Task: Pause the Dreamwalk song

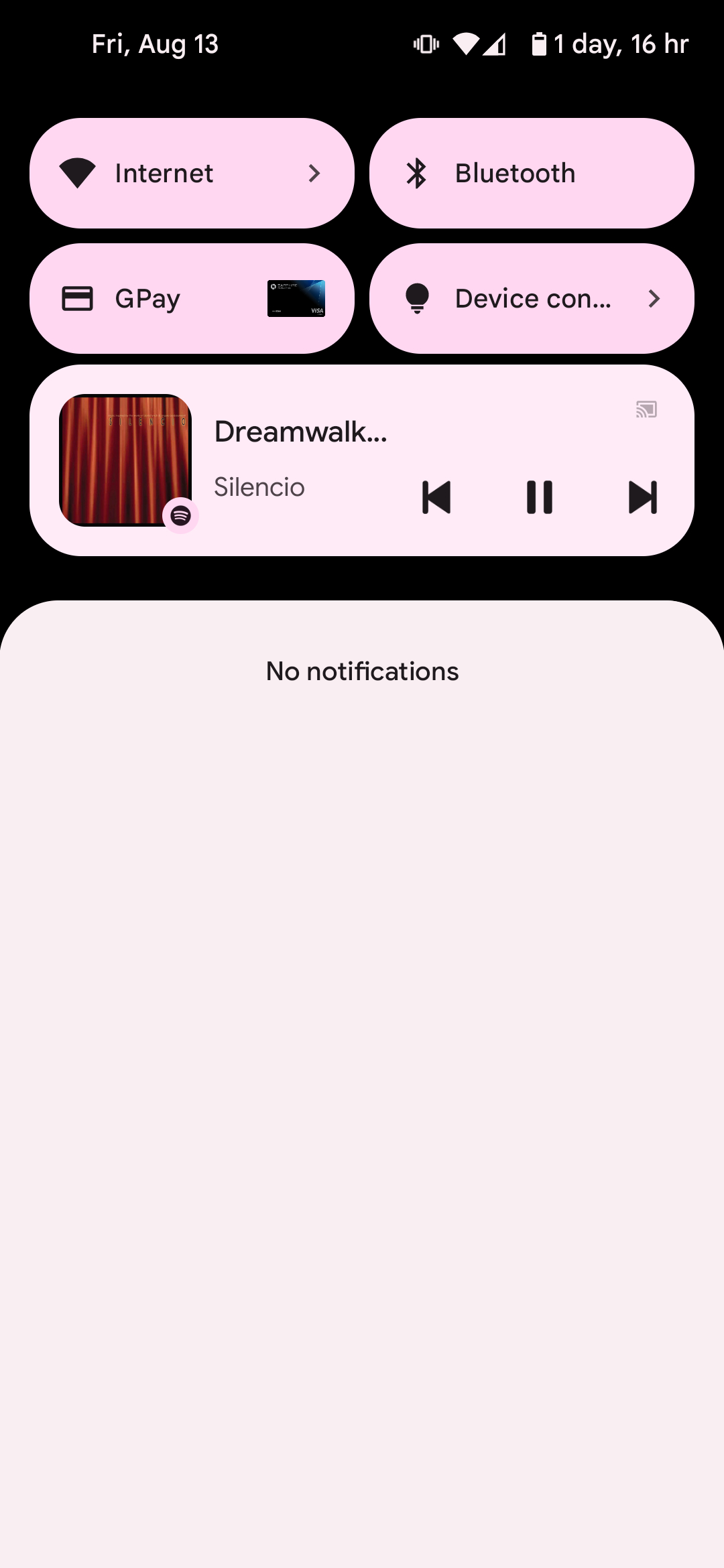Action: [x=540, y=497]
